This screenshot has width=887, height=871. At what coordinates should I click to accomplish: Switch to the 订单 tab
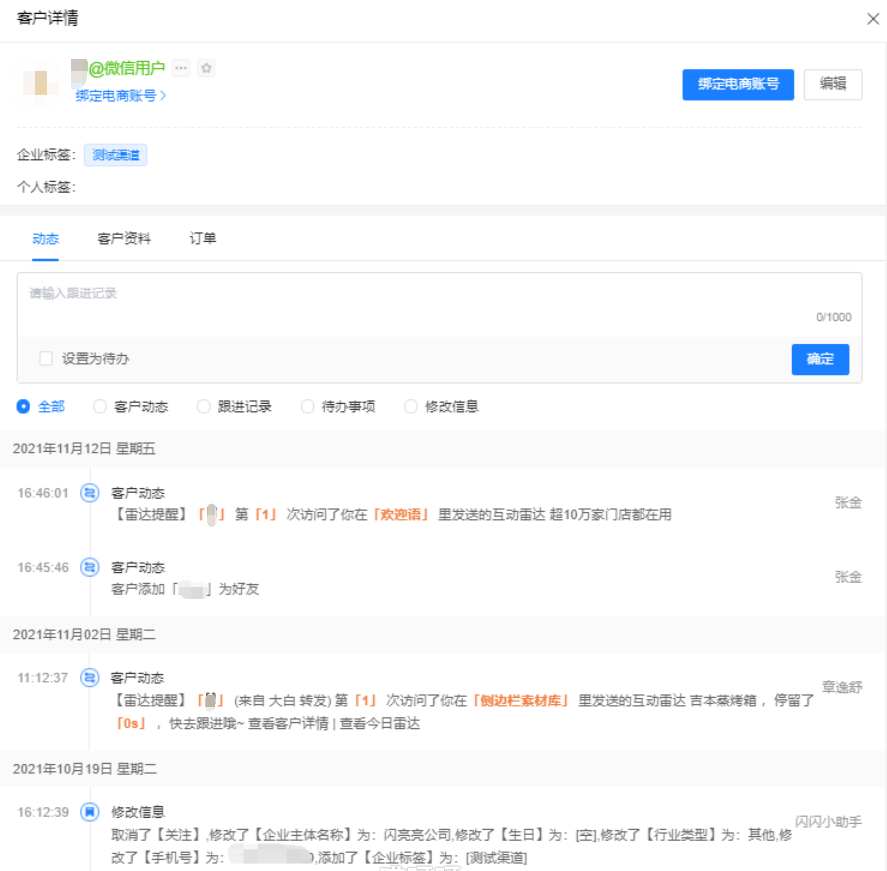203,238
